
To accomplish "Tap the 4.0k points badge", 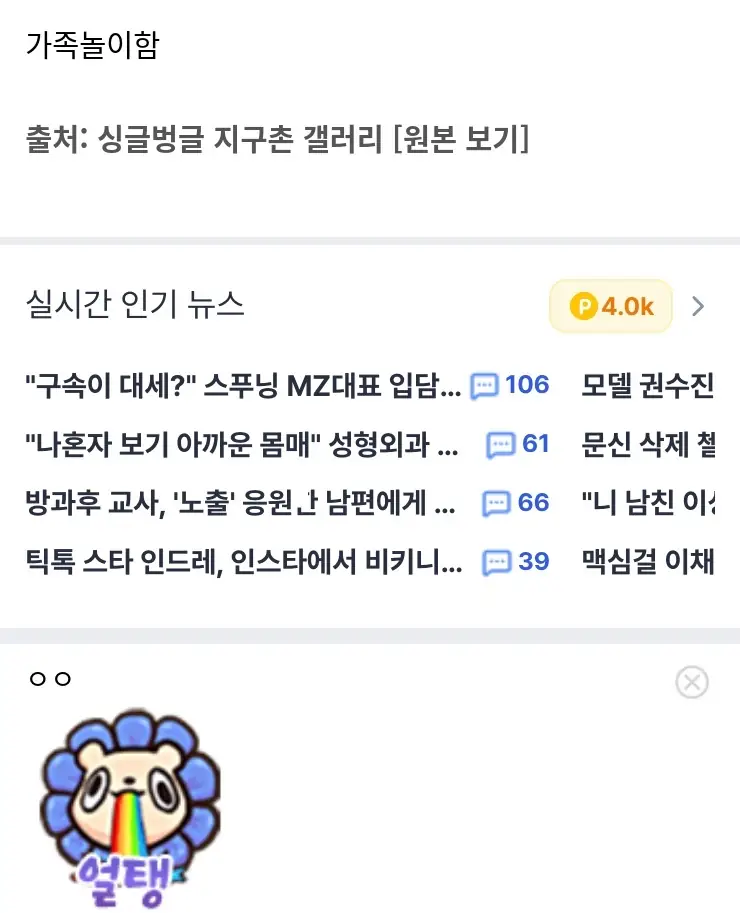I will 611,306.
